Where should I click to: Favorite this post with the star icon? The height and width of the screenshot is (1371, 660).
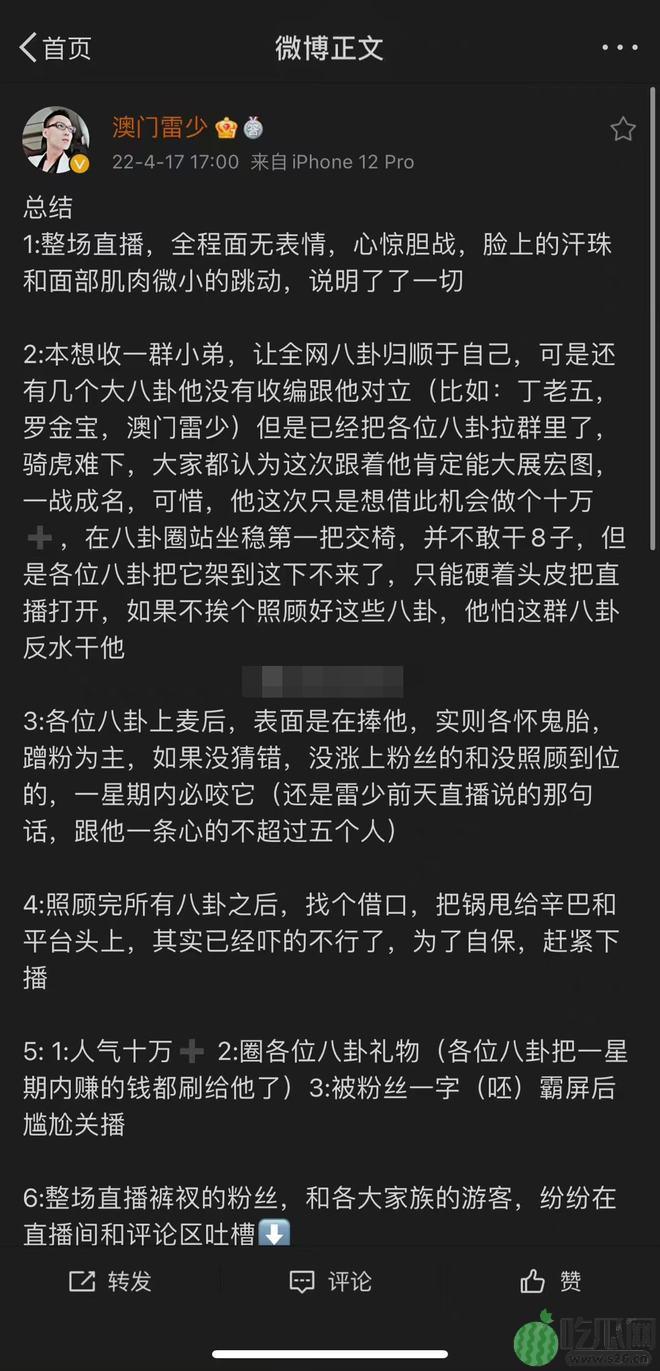tap(622, 129)
